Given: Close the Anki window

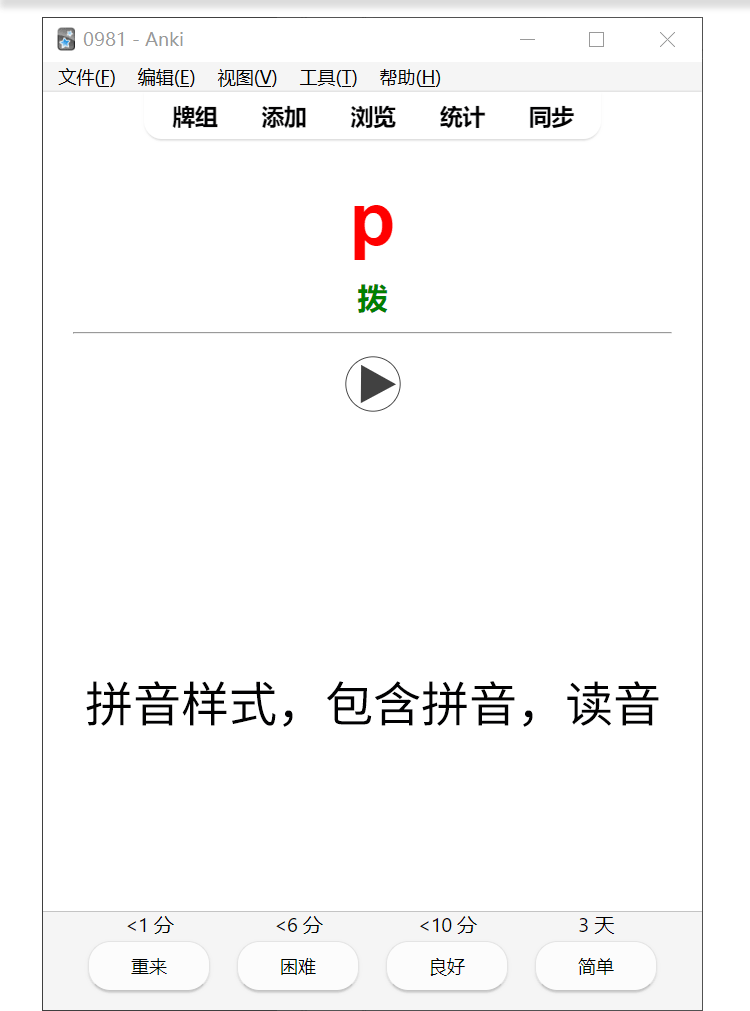Looking at the screenshot, I should coord(667,40).
